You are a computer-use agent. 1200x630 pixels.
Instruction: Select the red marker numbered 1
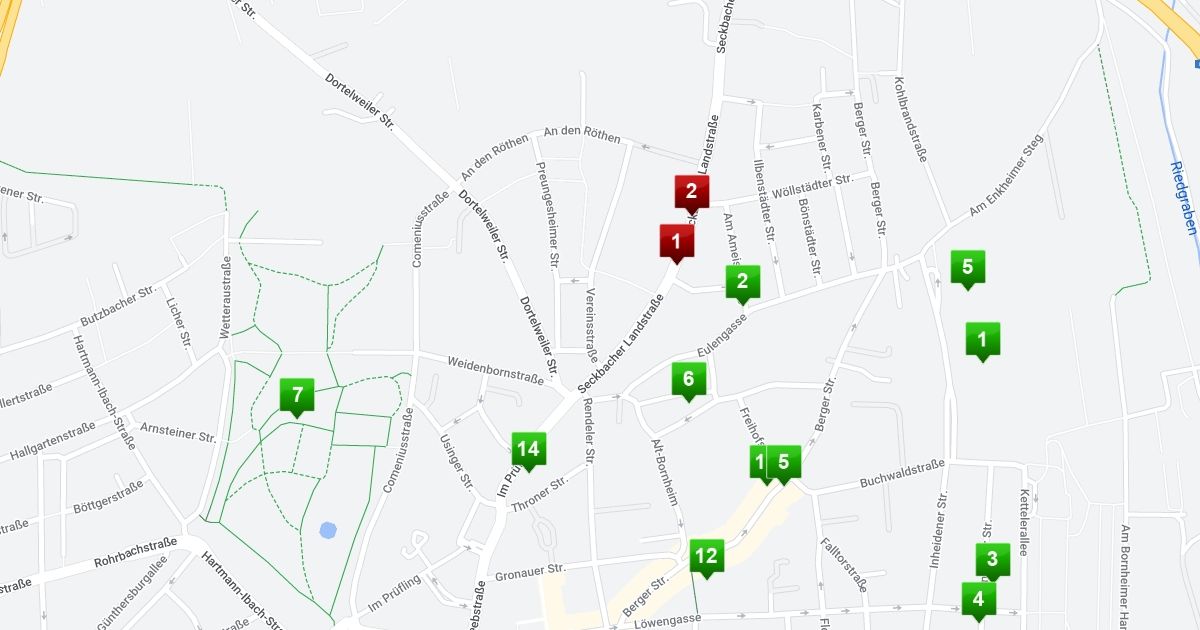point(676,241)
